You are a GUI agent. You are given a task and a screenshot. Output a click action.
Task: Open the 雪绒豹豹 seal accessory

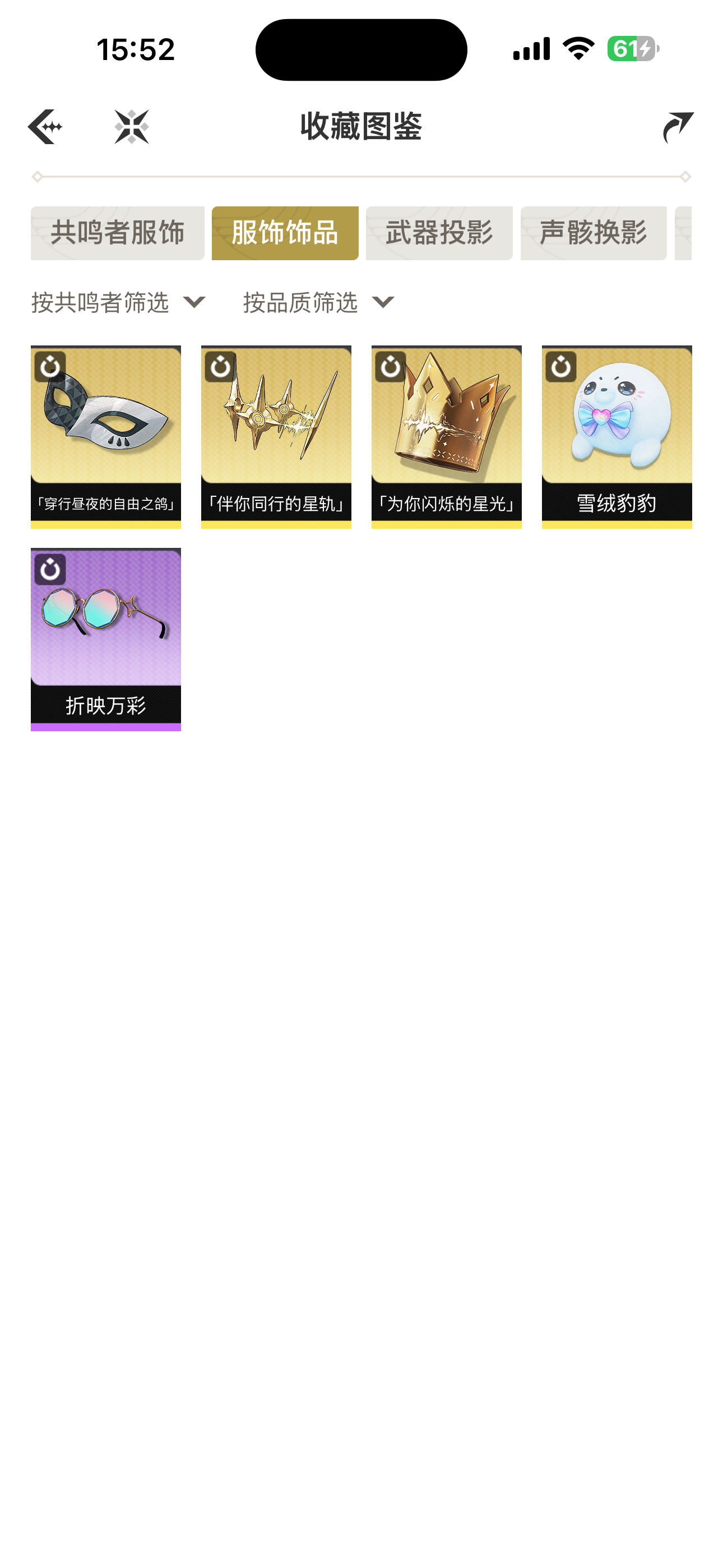click(617, 436)
